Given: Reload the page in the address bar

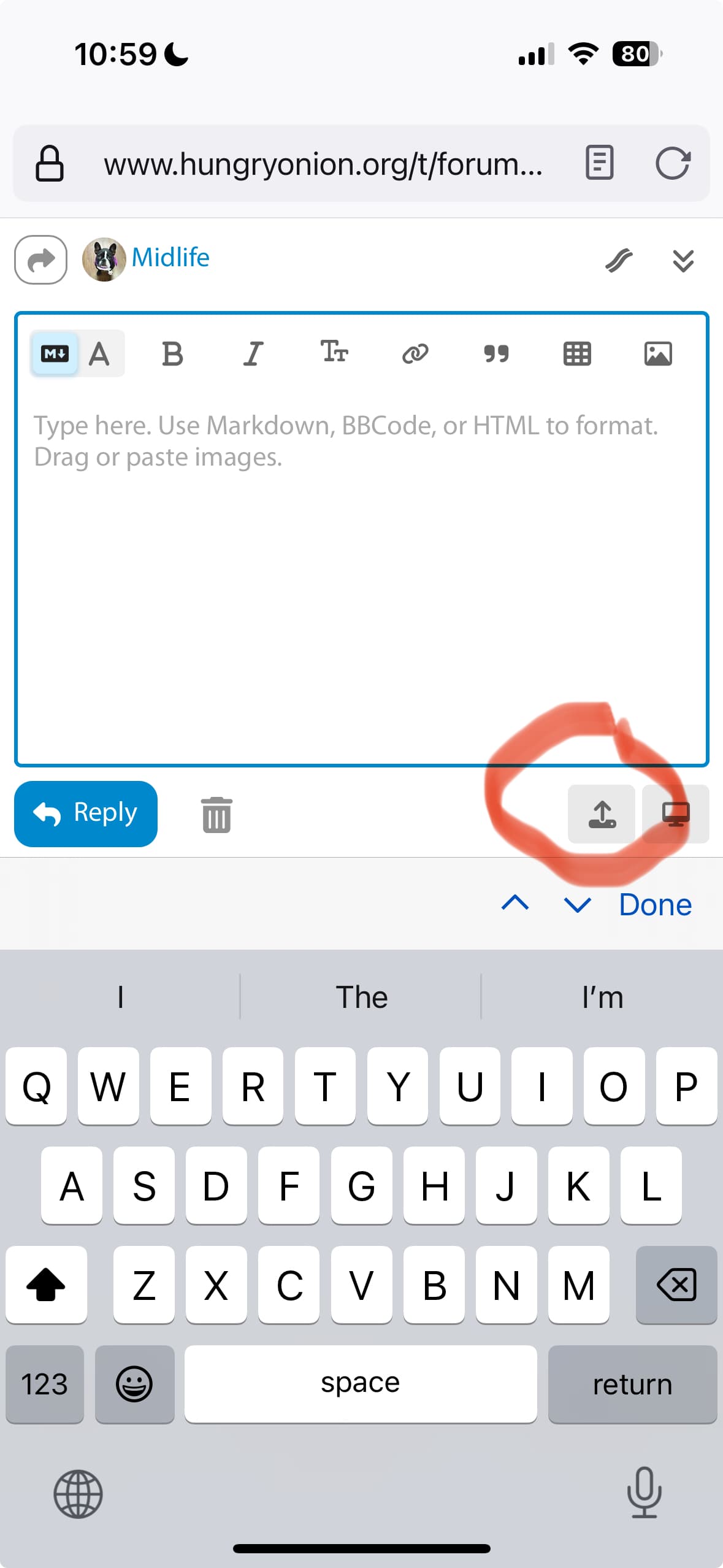Looking at the screenshot, I should point(673,163).
